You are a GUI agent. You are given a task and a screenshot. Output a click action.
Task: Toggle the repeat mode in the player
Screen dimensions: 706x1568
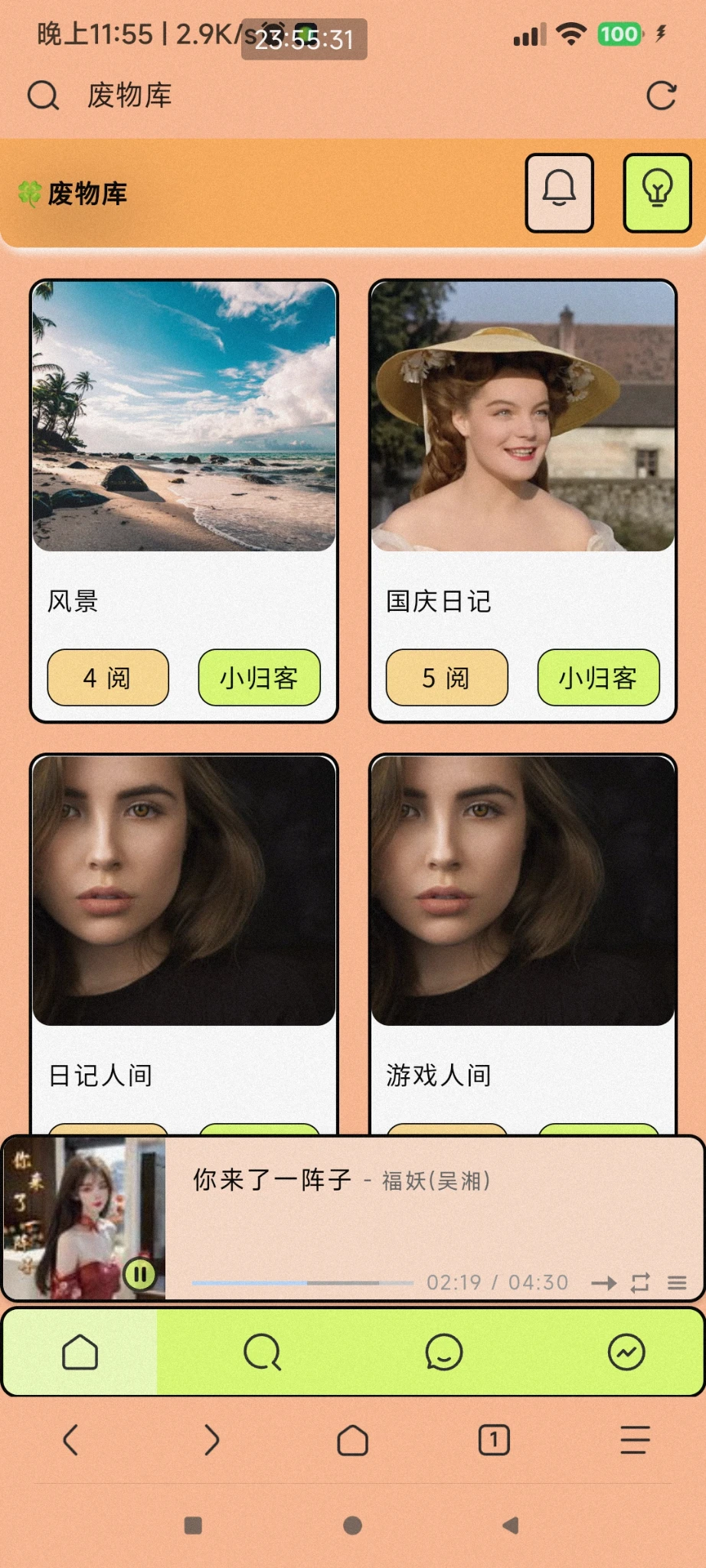point(640,1283)
